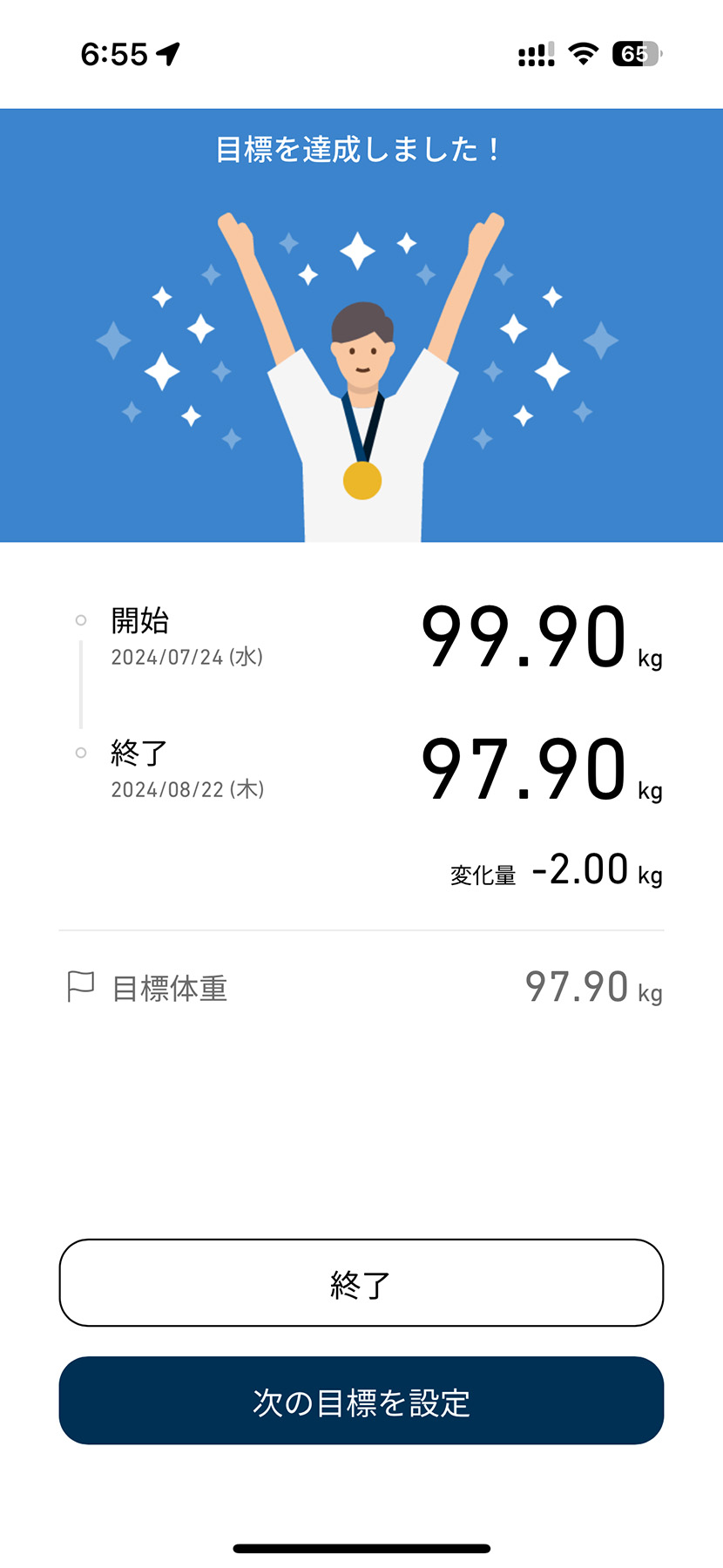The width and height of the screenshot is (723, 1568).
Task: Tap the 終了 button to finish
Action: tap(361, 1283)
